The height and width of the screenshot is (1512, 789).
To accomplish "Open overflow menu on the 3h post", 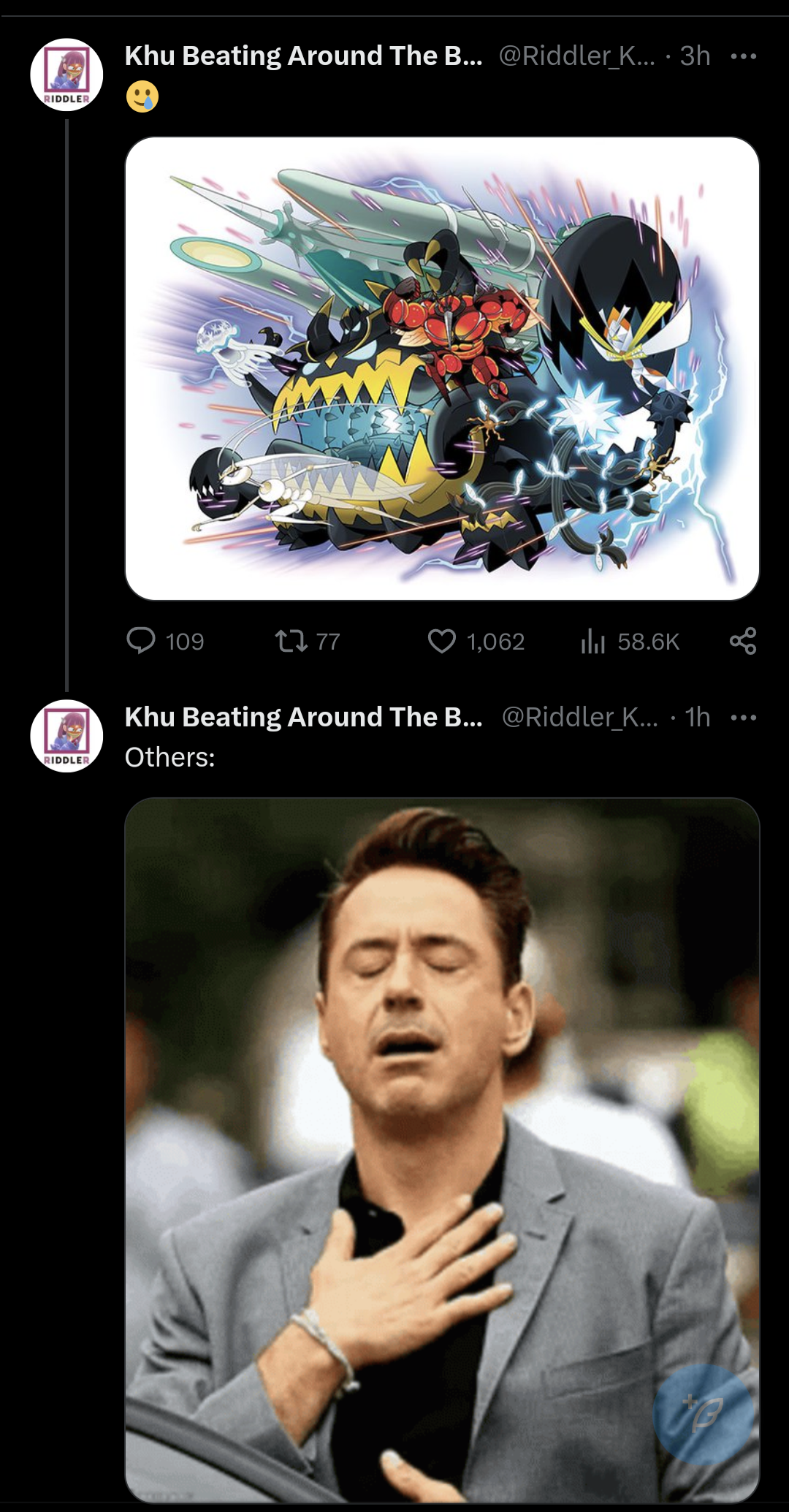I will point(743,56).
